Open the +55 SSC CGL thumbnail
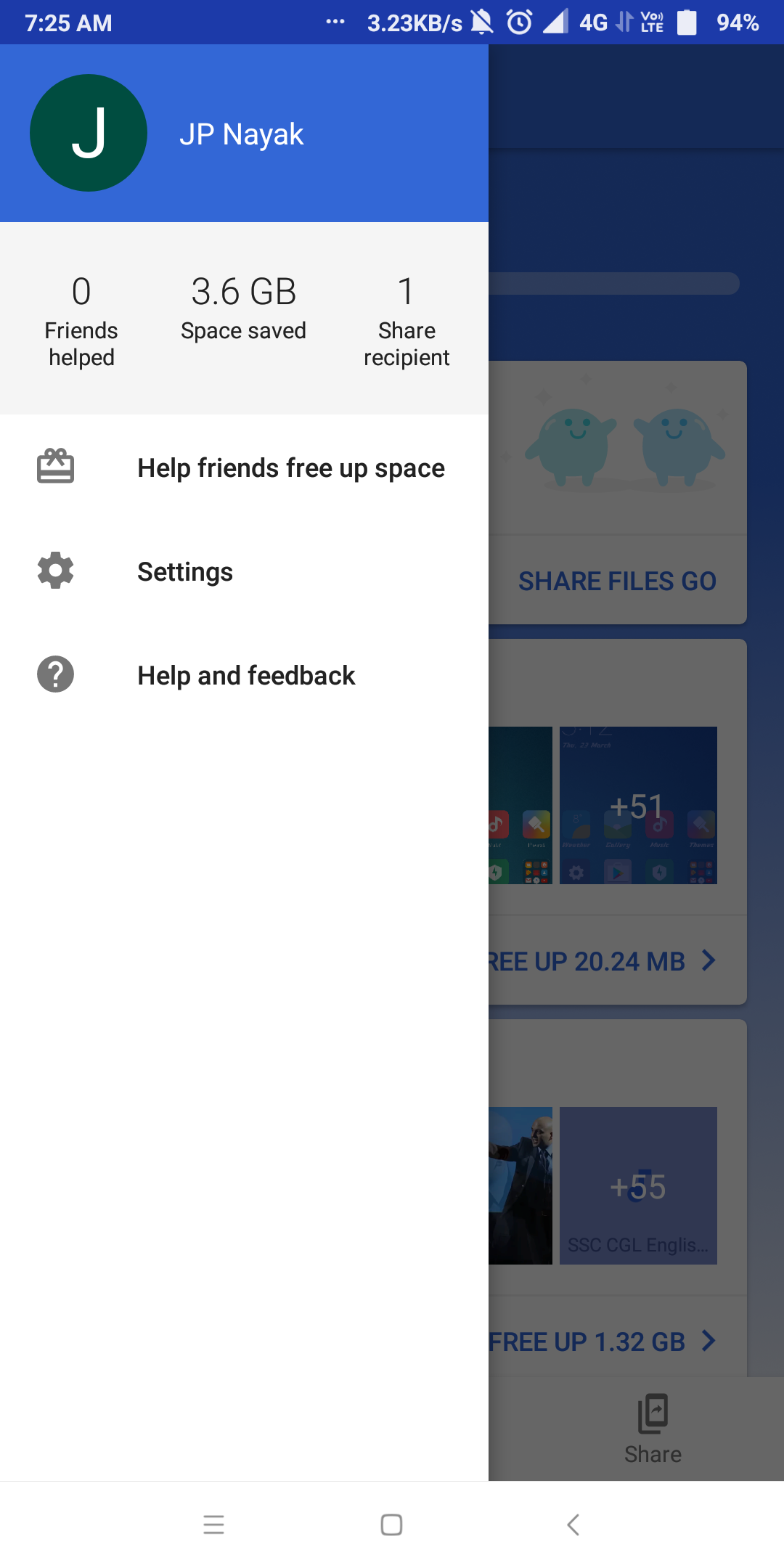 638,1185
